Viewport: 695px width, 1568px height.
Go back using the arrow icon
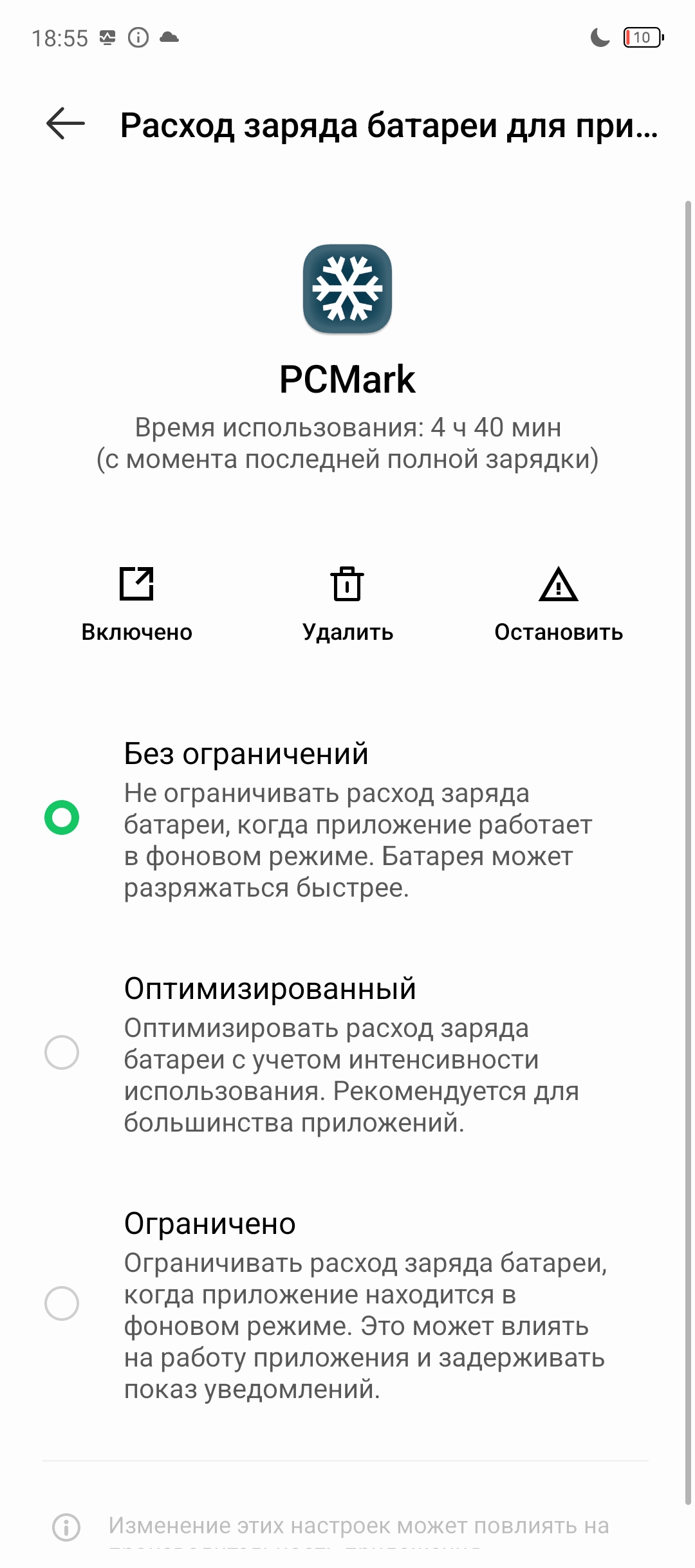(x=66, y=124)
